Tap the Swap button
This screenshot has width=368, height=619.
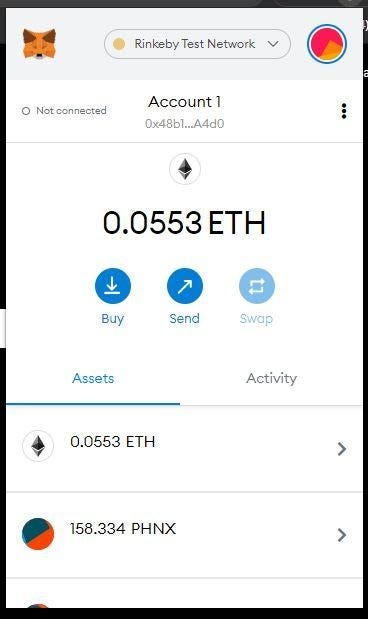coord(256,296)
